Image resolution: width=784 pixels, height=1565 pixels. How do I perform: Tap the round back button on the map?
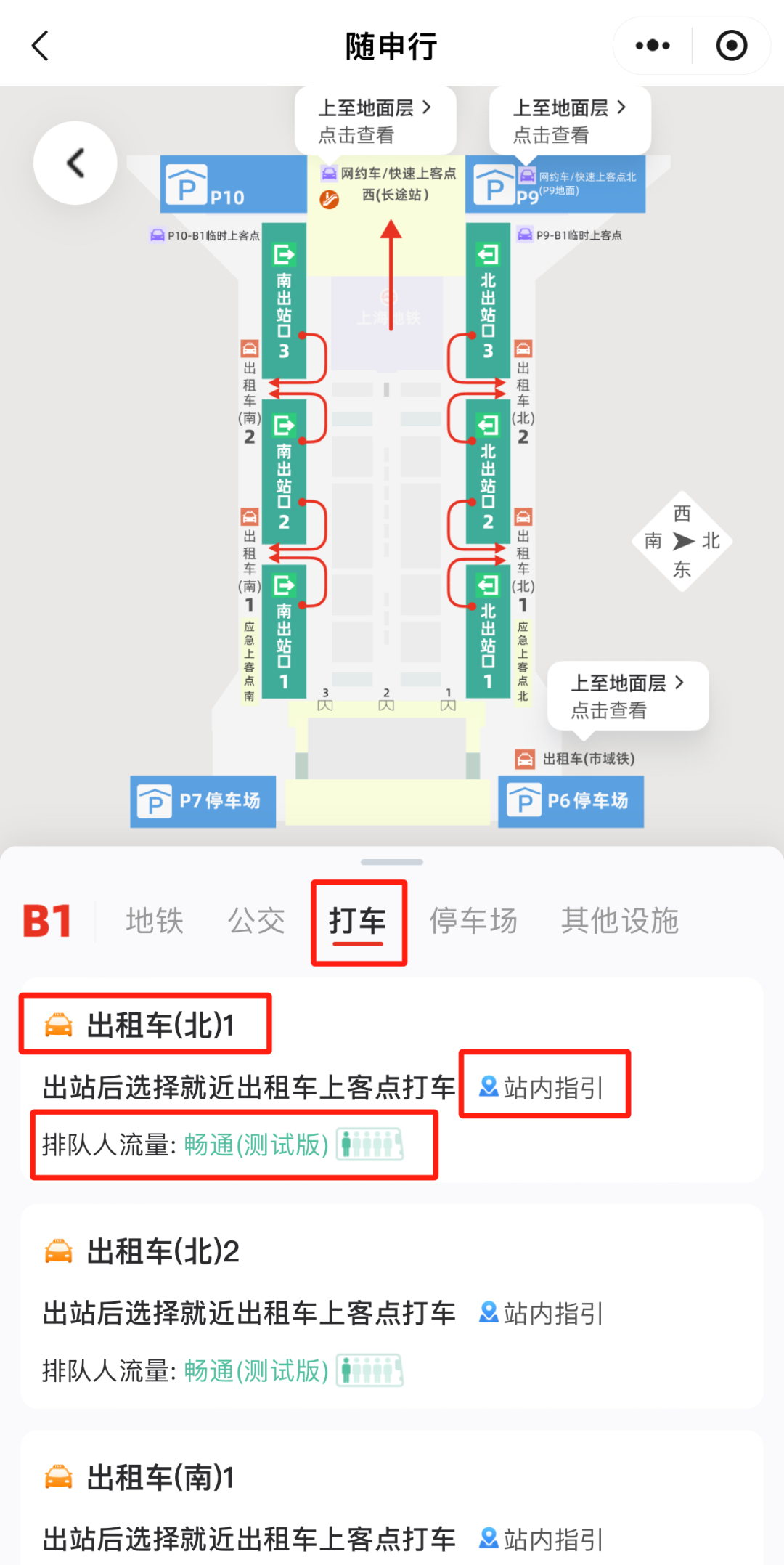click(75, 163)
